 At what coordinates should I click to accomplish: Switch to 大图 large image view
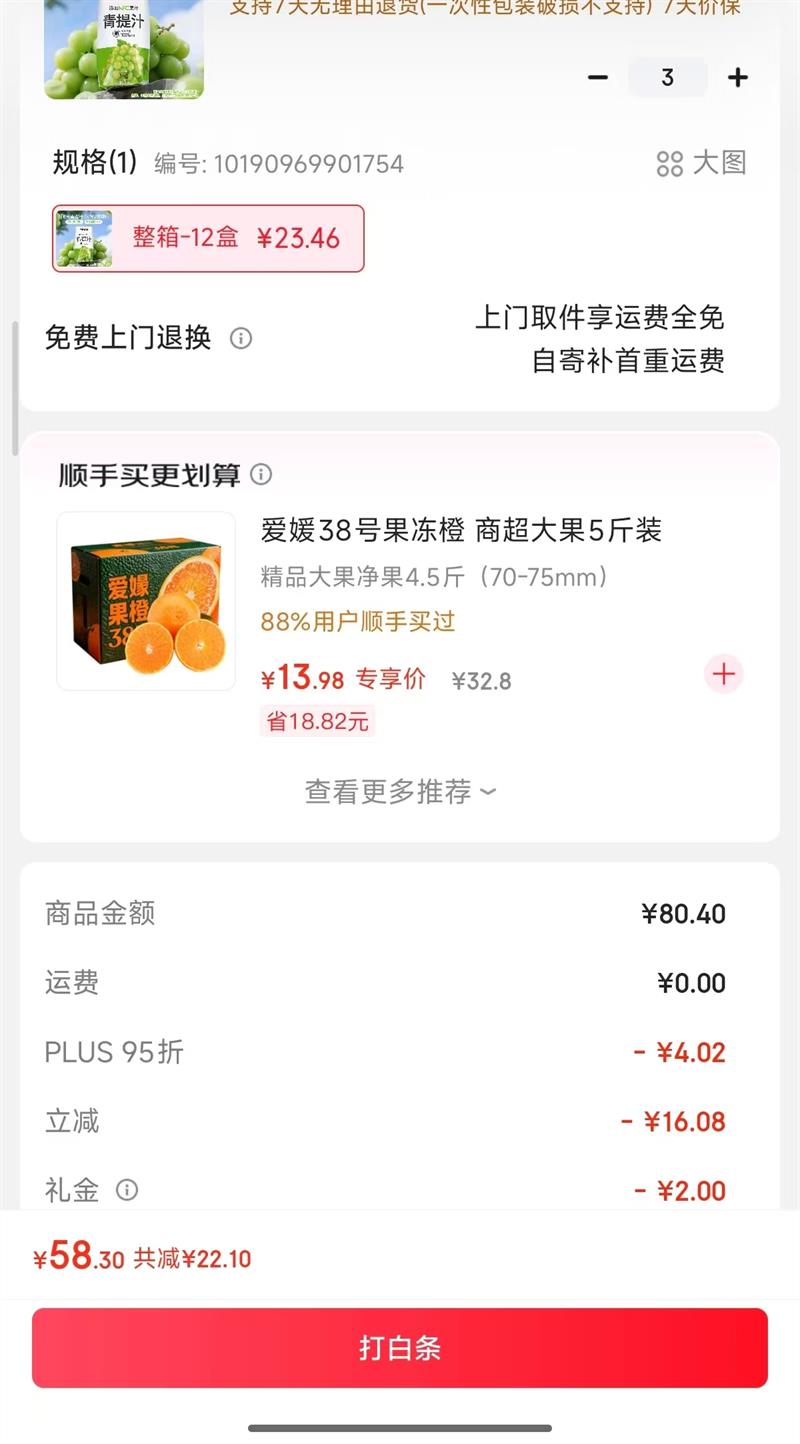click(x=702, y=163)
